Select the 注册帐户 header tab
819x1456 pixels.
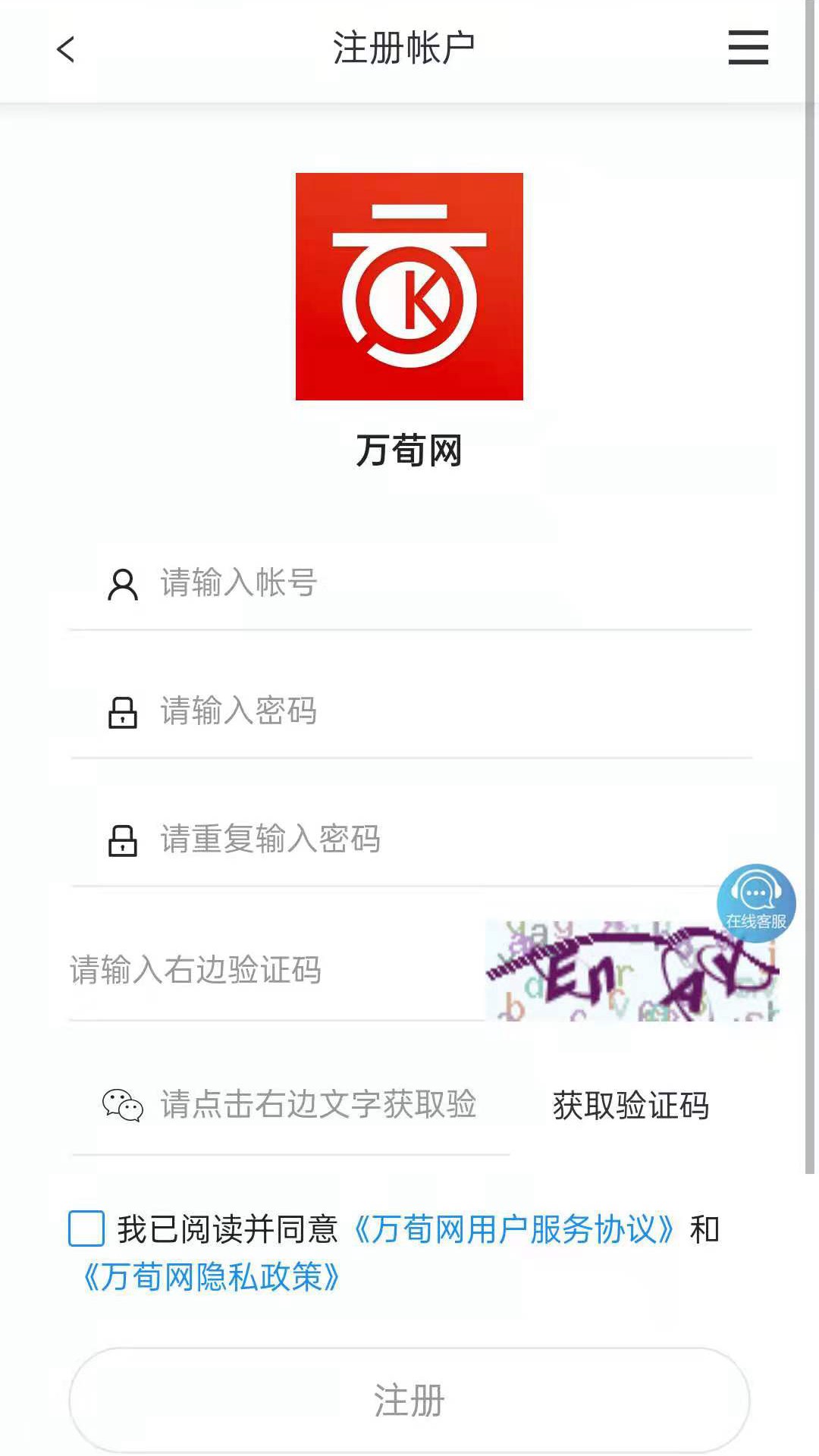(405, 44)
